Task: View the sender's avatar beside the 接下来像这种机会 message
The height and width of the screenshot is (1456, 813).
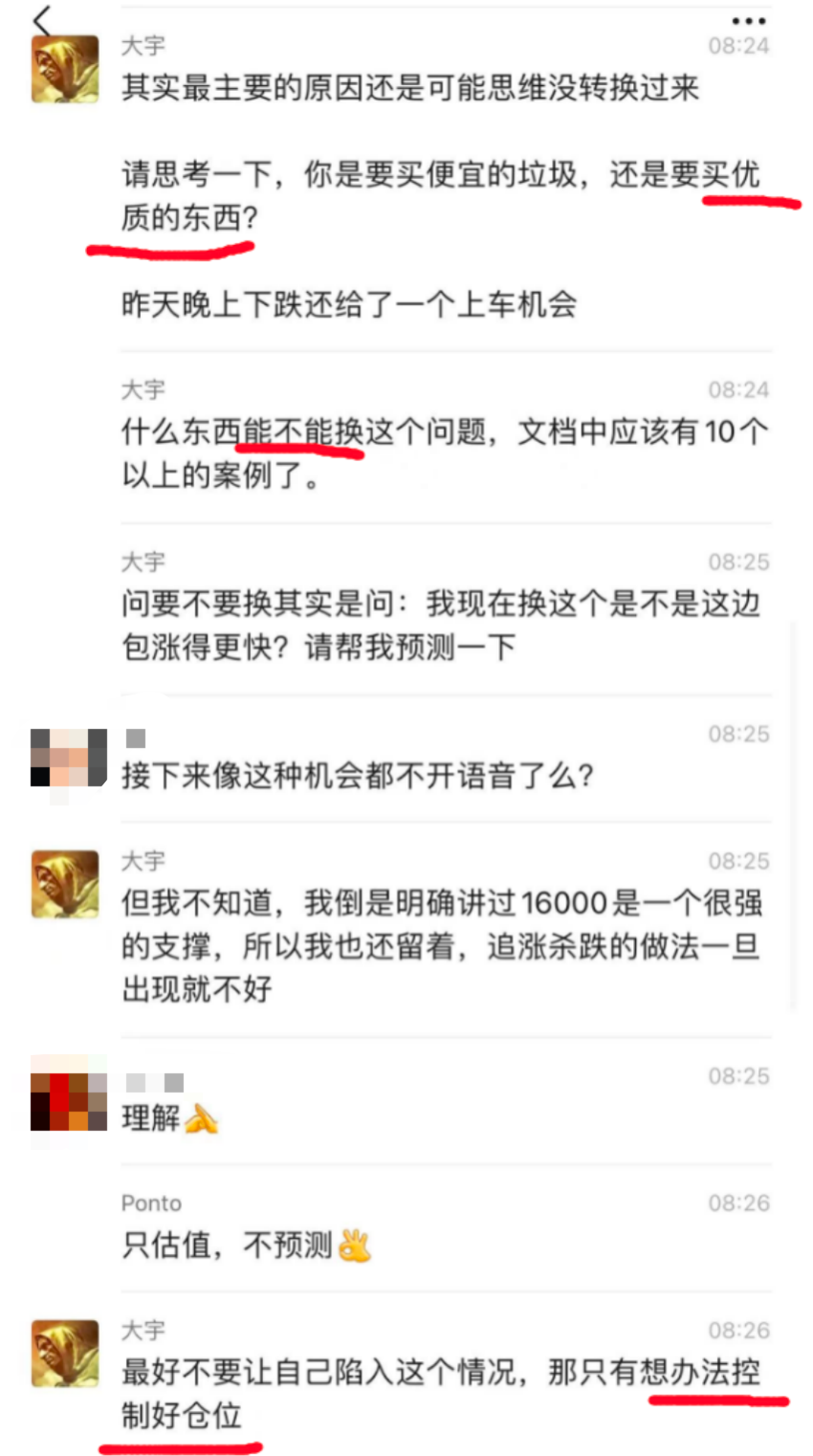Action: tap(68, 758)
